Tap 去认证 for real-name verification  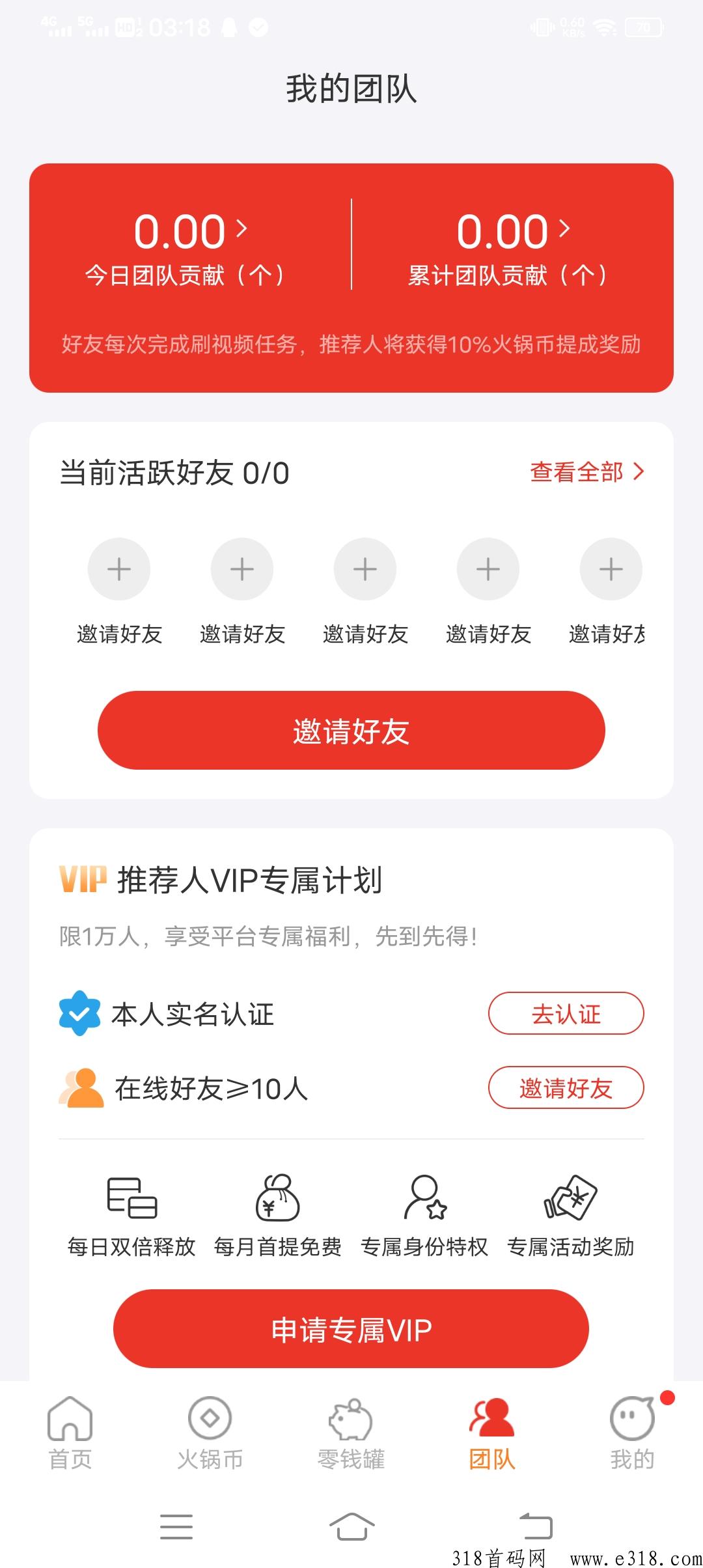[566, 1013]
